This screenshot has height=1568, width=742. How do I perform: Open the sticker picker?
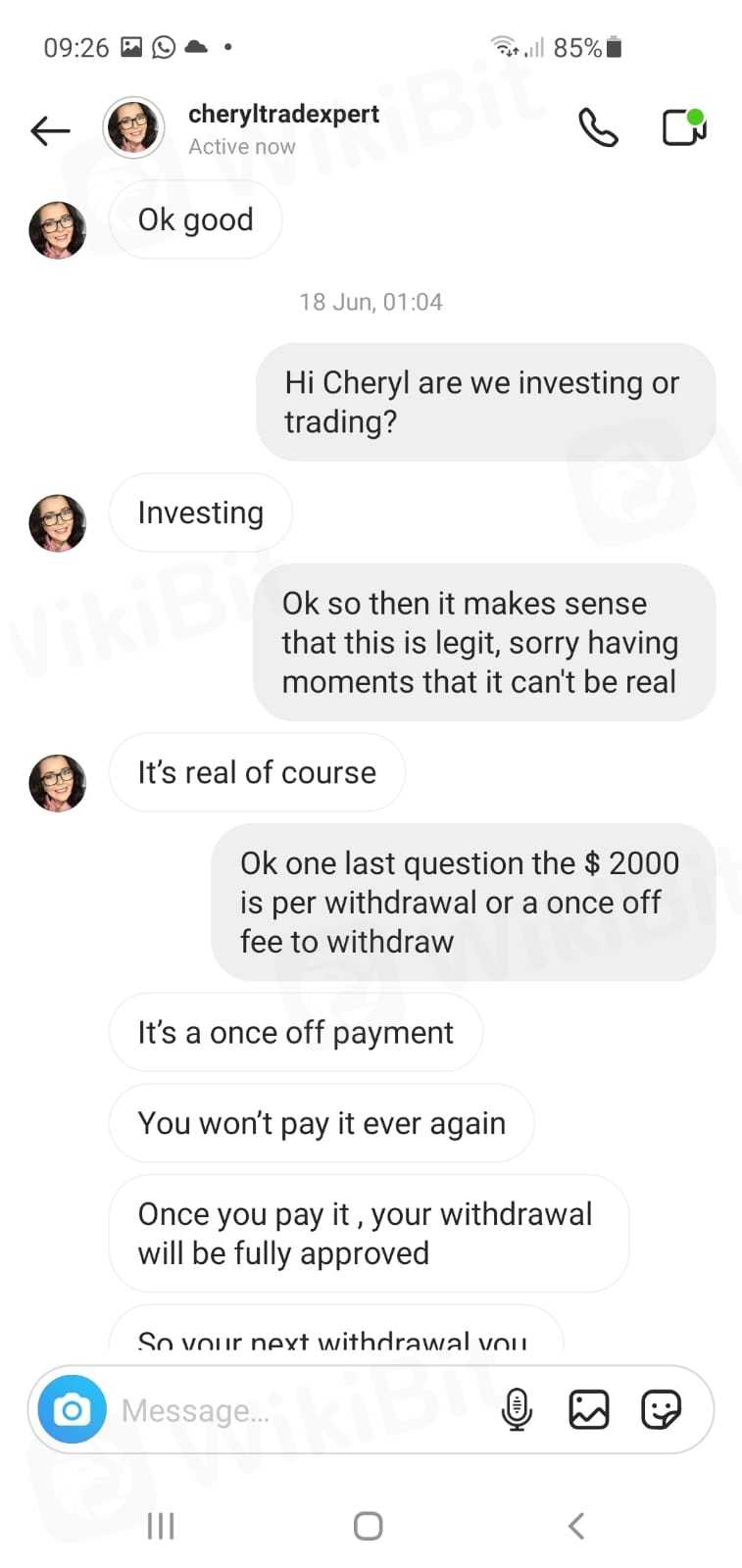[x=661, y=1410]
